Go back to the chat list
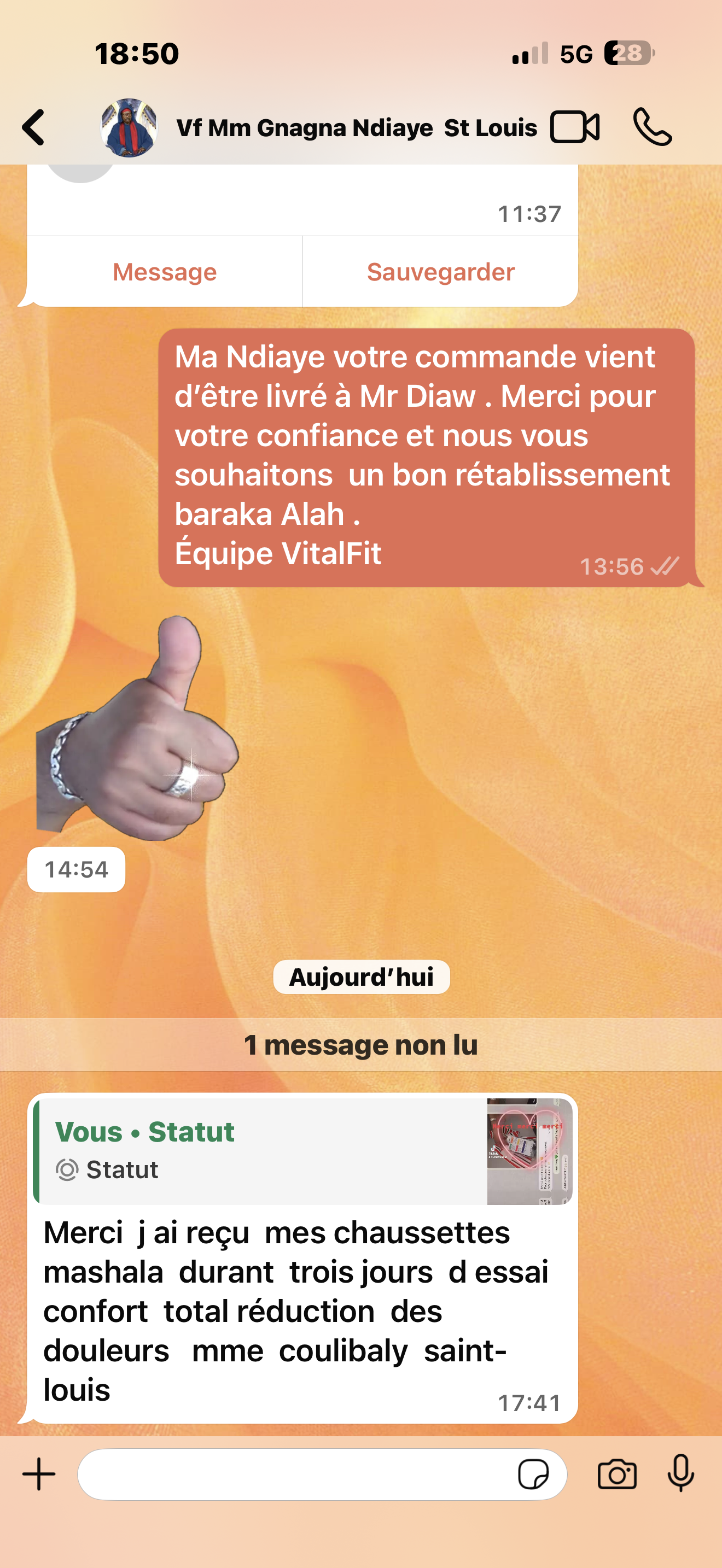The image size is (722, 1568). click(33, 127)
